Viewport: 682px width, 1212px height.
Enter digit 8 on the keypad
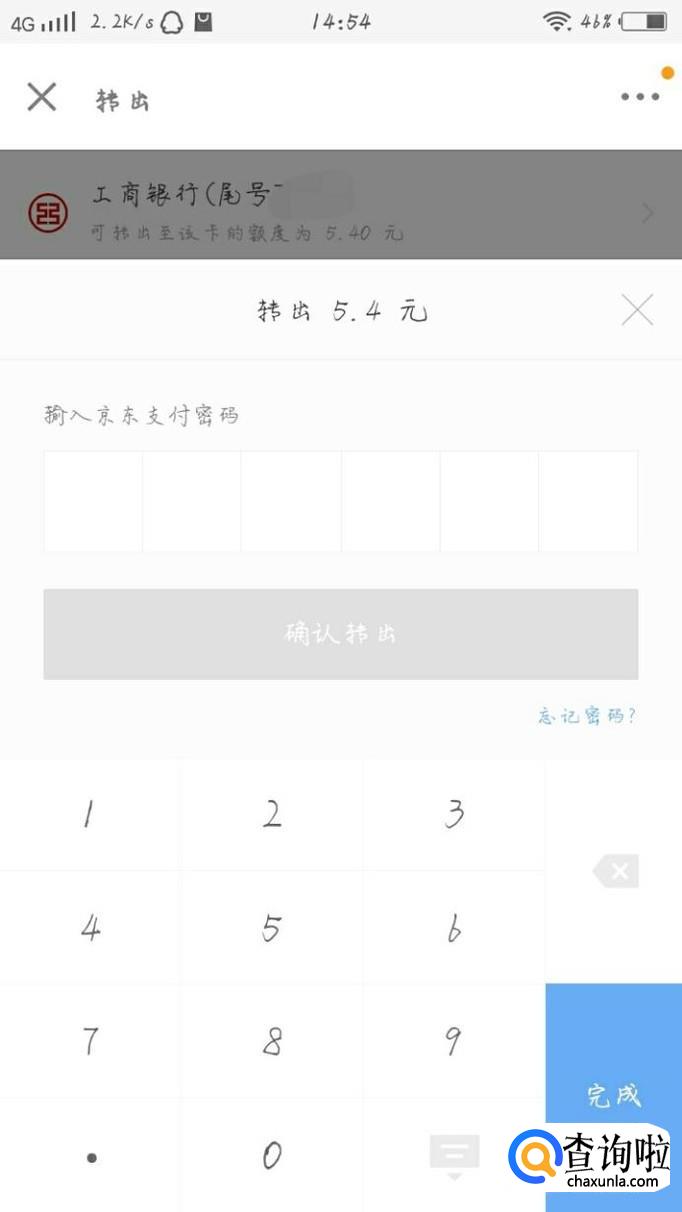click(272, 1042)
